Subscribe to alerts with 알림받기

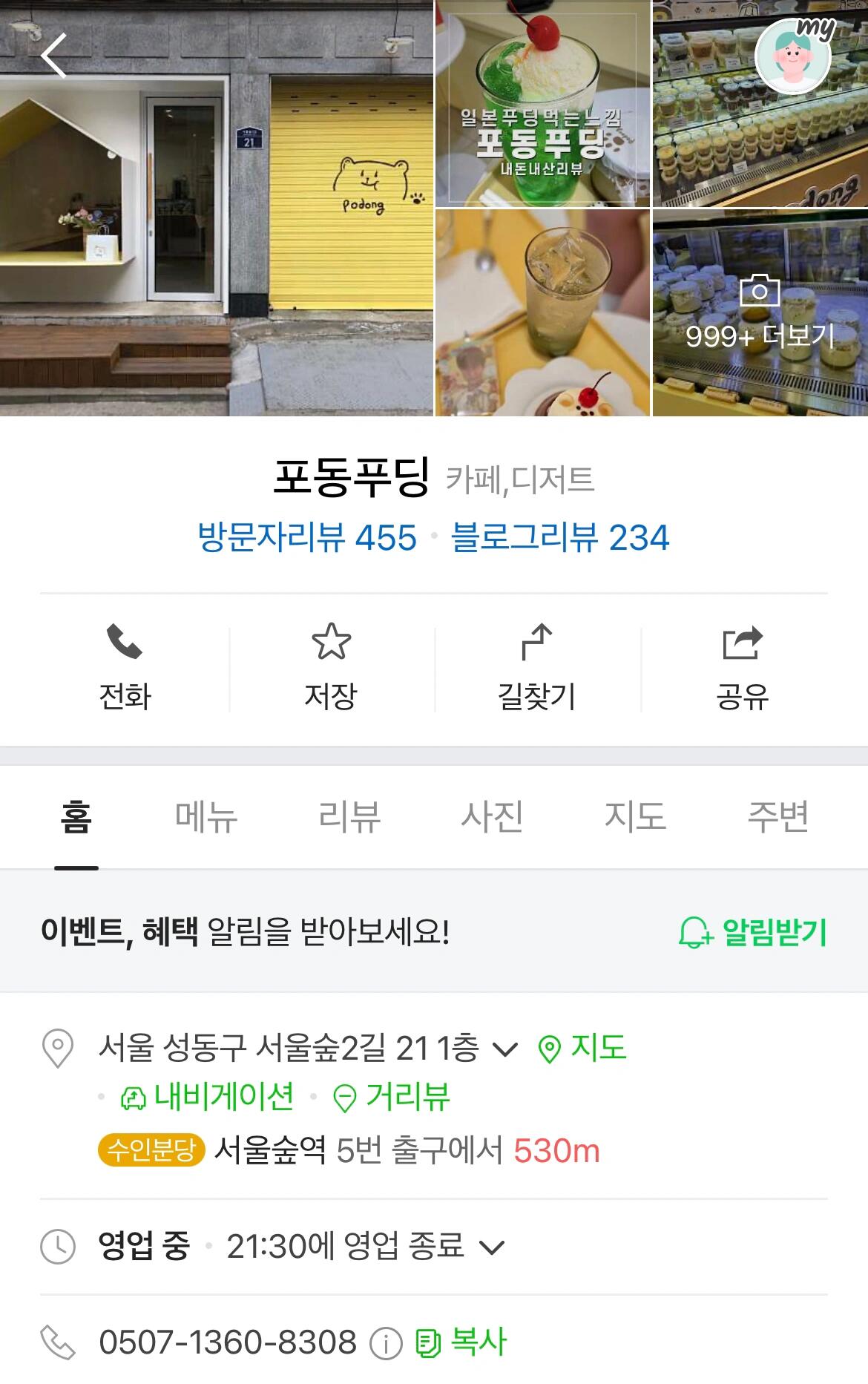tap(752, 932)
